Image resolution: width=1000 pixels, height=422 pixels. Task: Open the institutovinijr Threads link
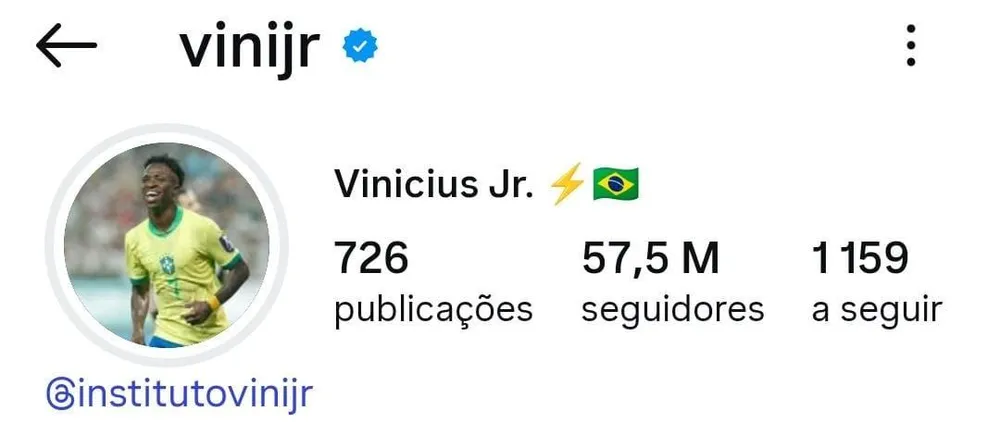pyautogui.click(x=180, y=393)
